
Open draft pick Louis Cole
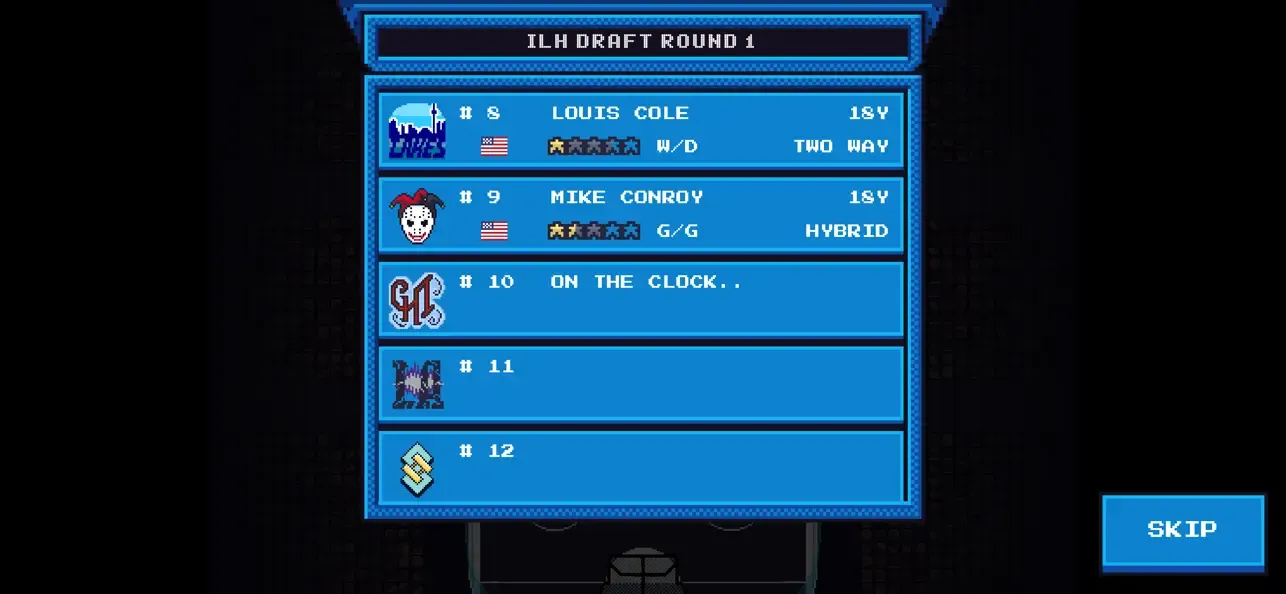[640, 129]
